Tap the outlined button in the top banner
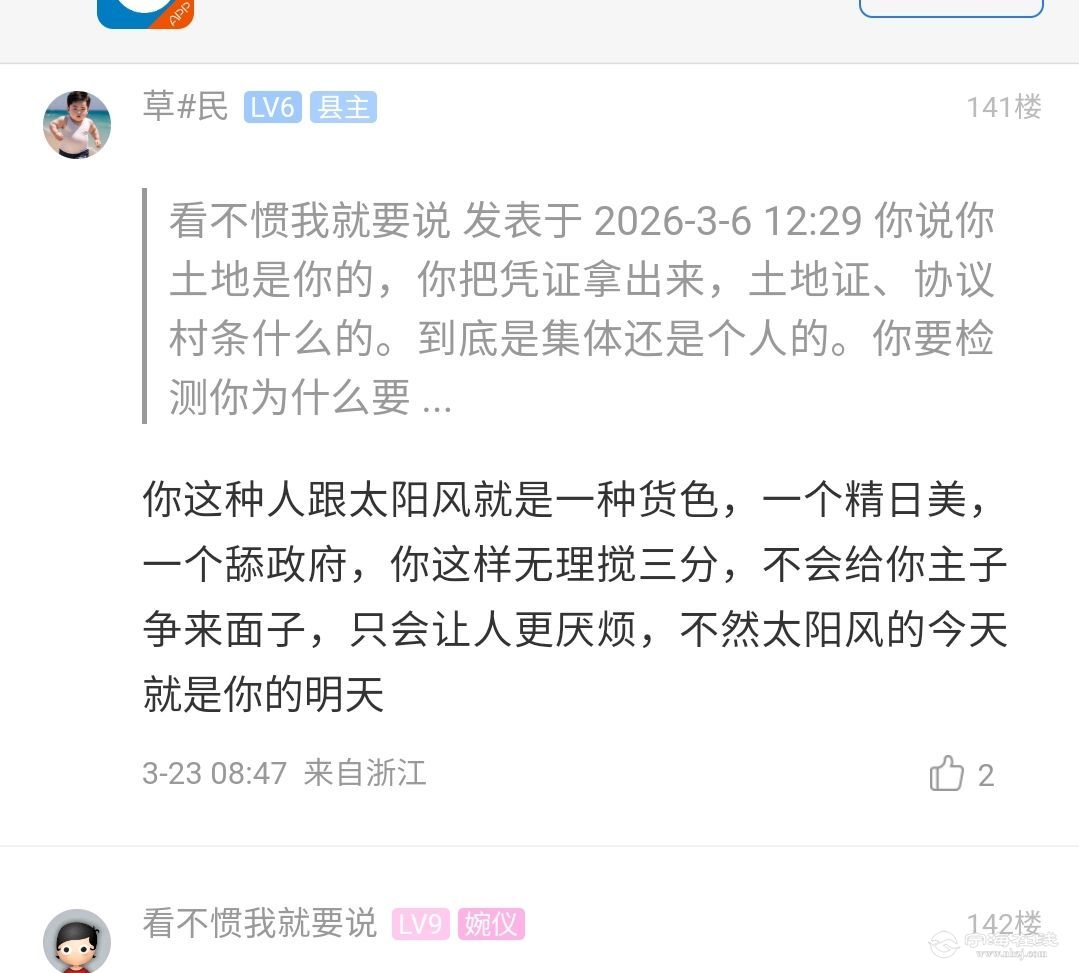This screenshot has height=973, width=1079. tap(951, 8)
